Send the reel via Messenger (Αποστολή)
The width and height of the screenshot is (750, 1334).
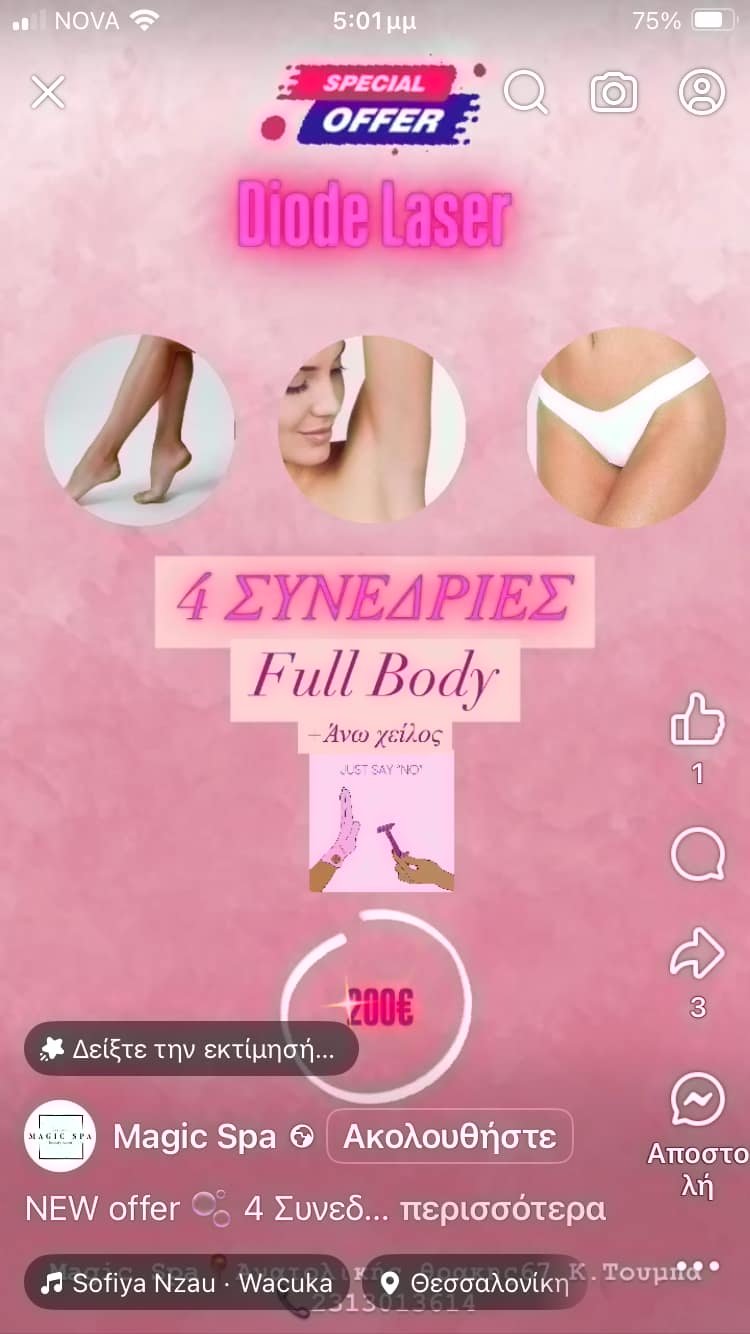(x=697, y=1102)
